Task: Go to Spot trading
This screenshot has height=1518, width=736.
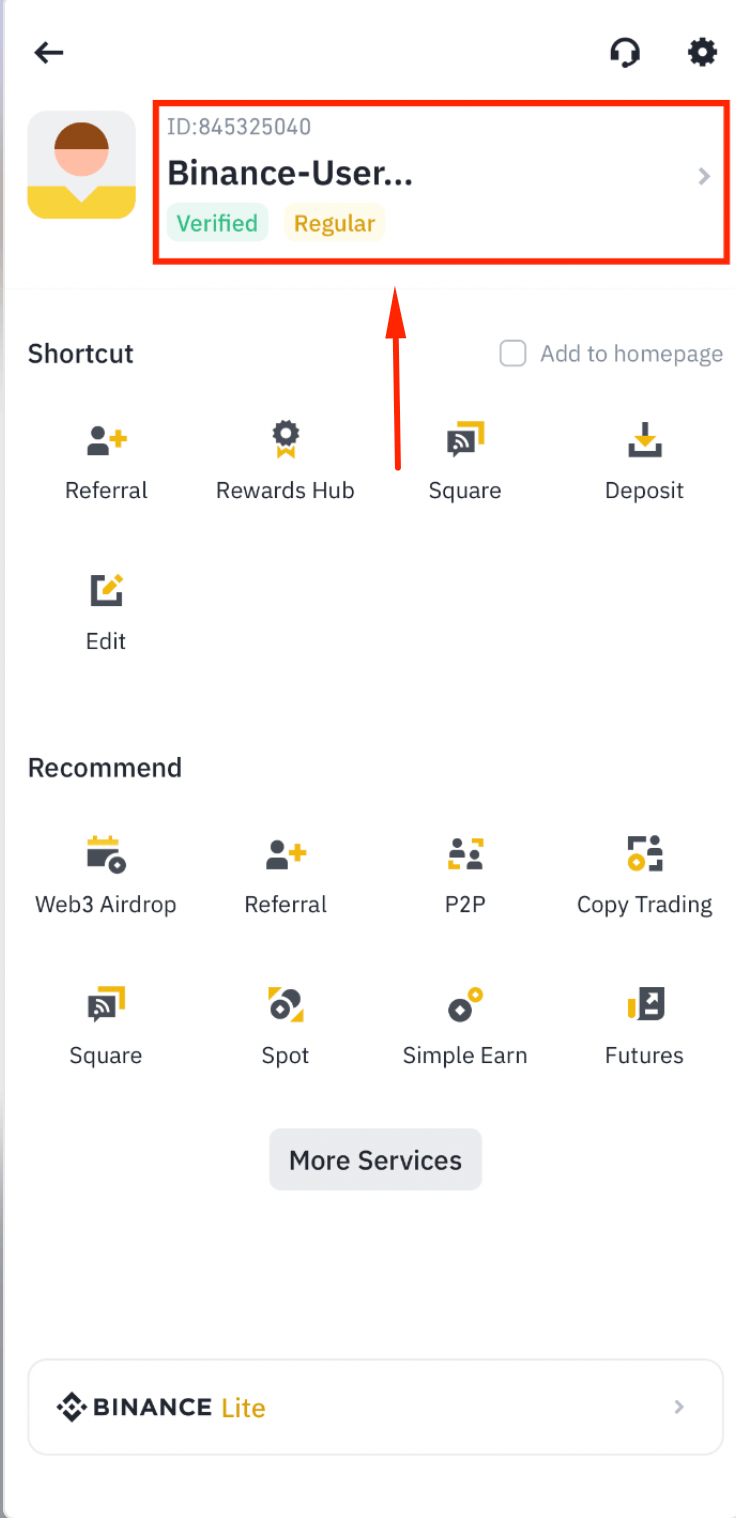Action: (285, 1026)
